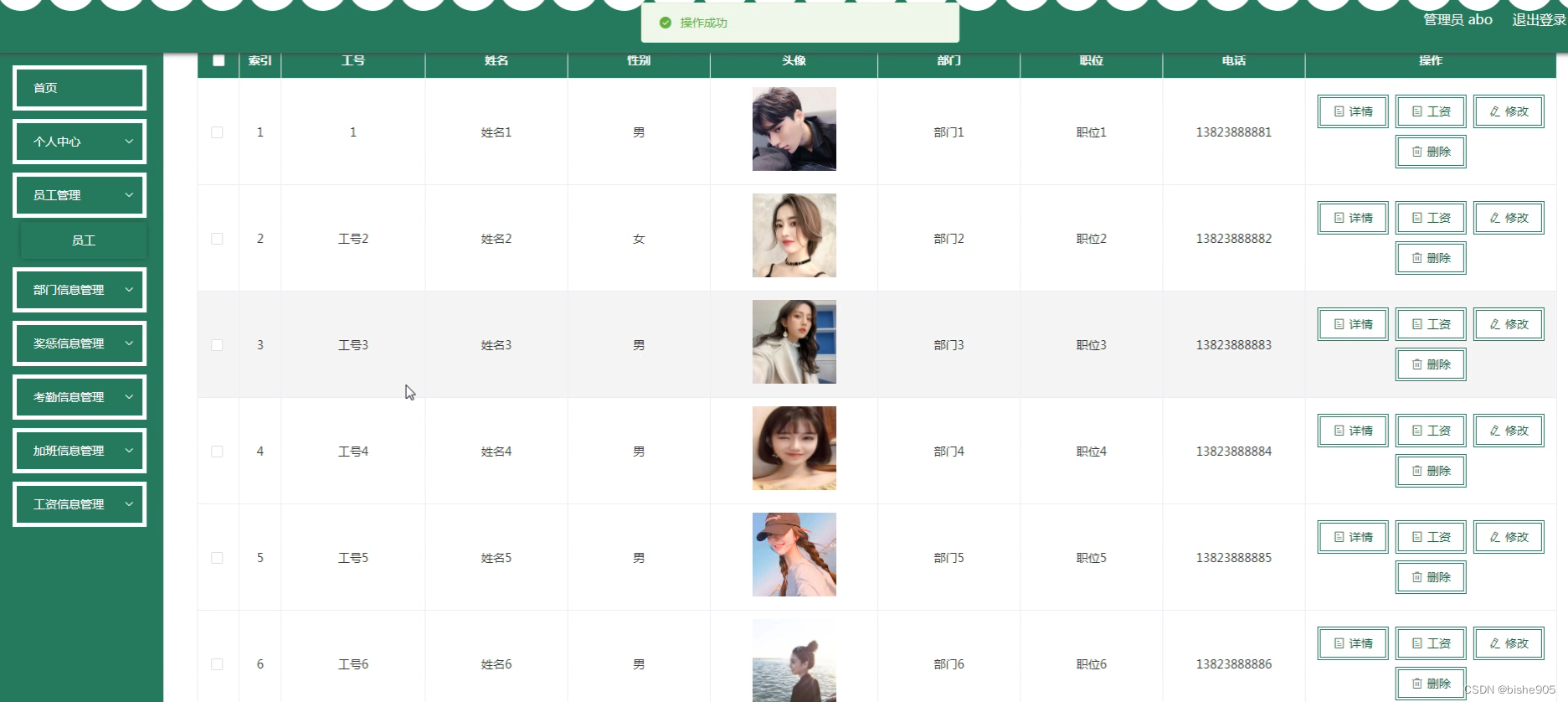Screen dimensions: 1568x702
Task: Collapse the 员工管理 menu
Action: tap(79, 195)
